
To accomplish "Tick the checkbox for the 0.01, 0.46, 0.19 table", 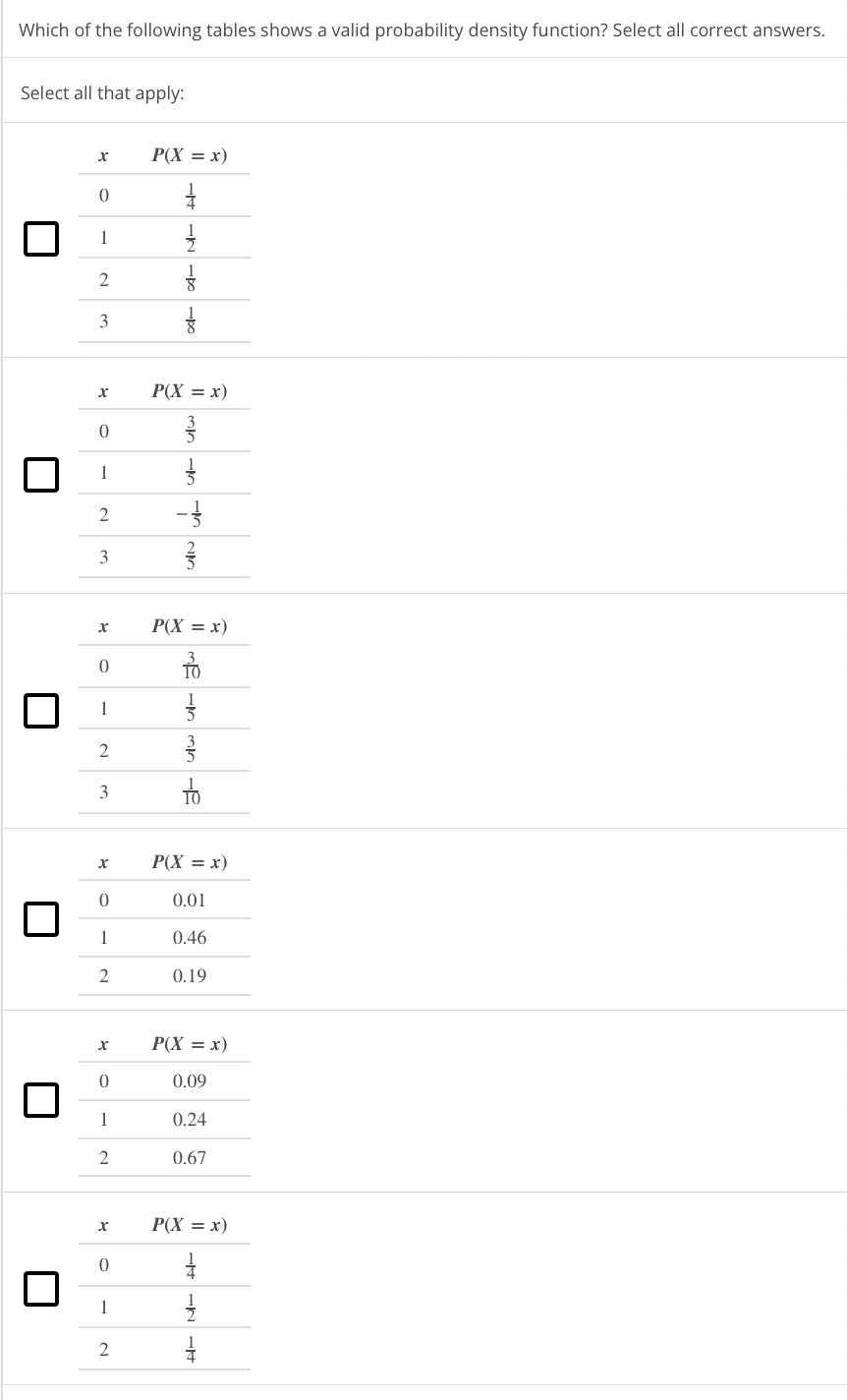I will [40, 918].
